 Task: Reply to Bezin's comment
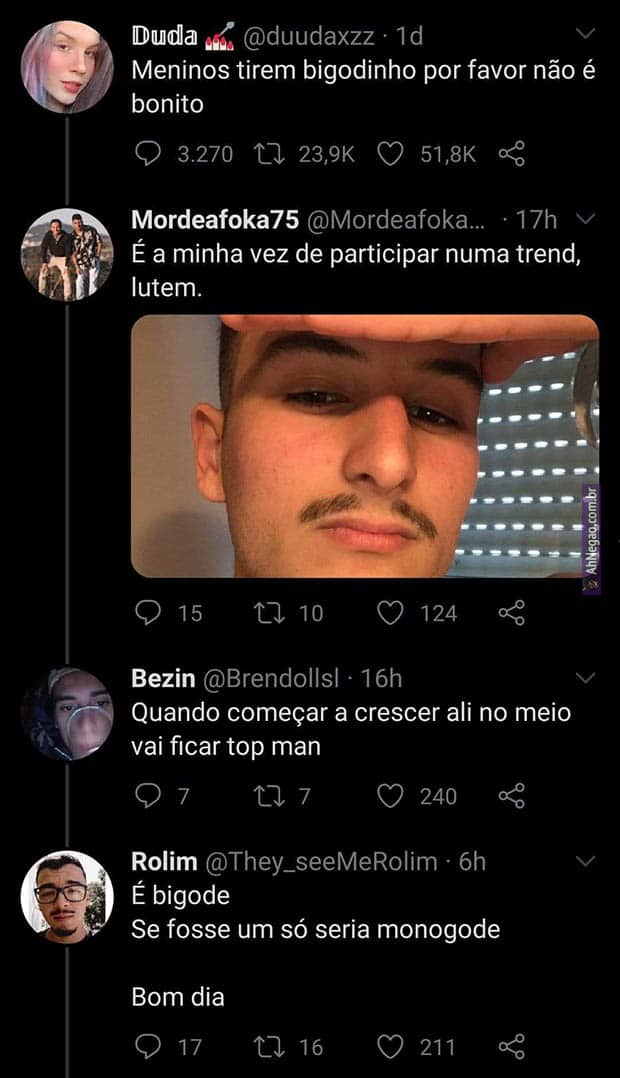pos(147,796)
